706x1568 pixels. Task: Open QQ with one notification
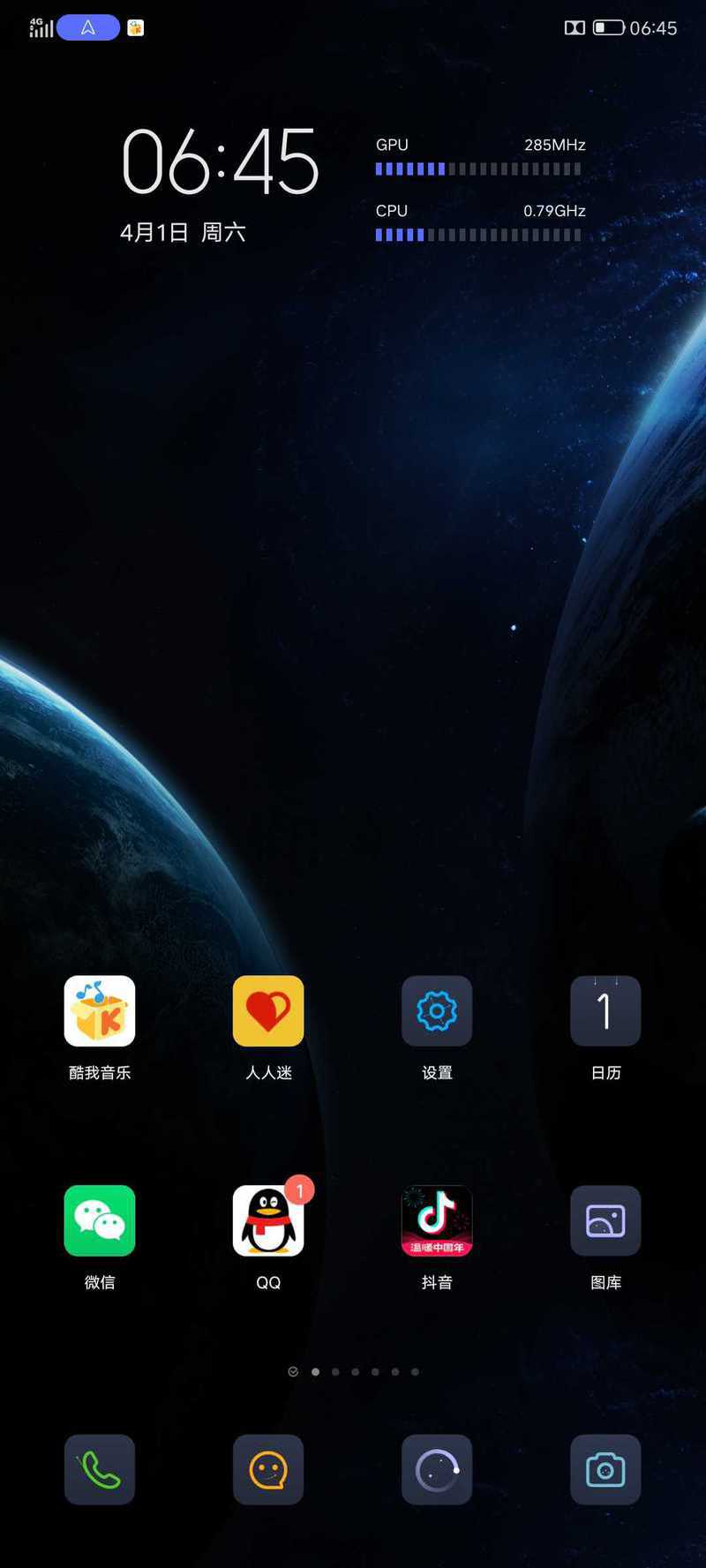click(268, 1220)
